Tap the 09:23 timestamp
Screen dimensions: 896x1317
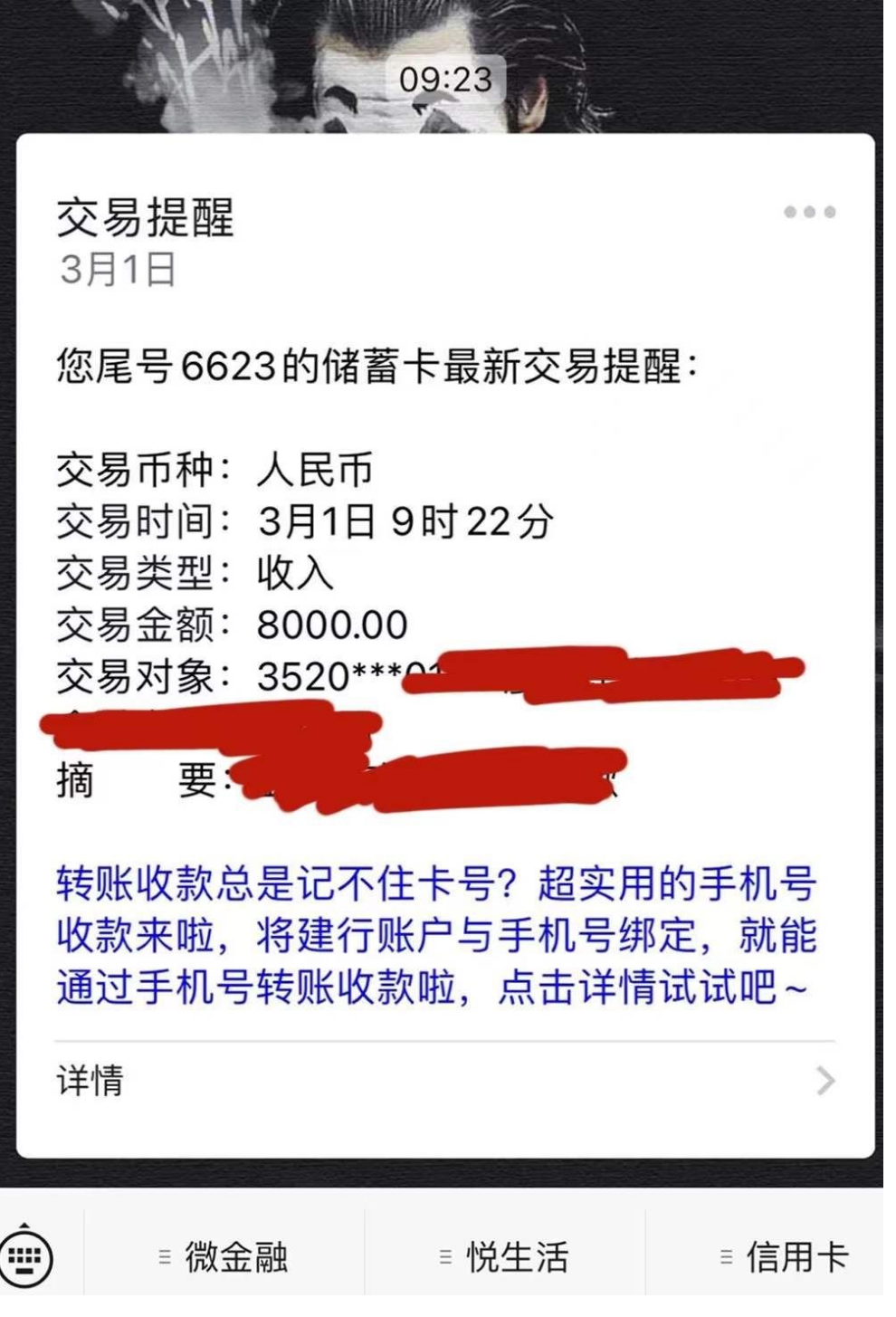(447, 81)
